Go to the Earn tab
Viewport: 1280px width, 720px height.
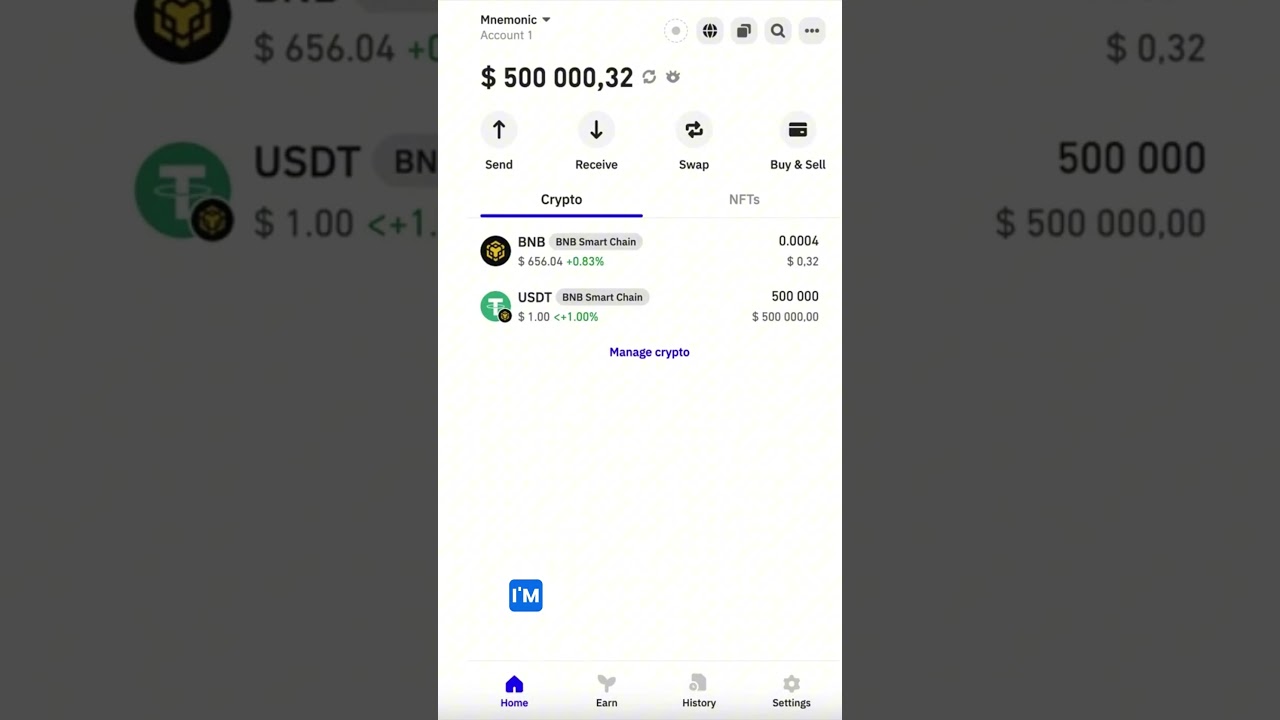click(x=606, y=690)
